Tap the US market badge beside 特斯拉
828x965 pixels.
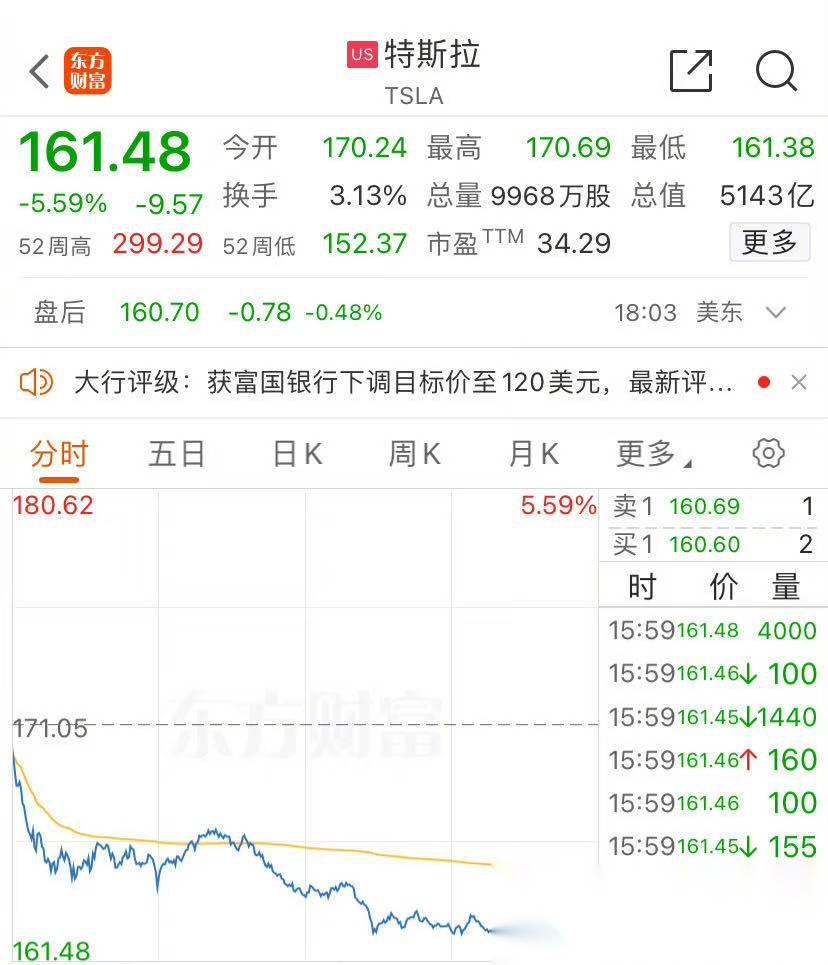[x=360, y=56]
